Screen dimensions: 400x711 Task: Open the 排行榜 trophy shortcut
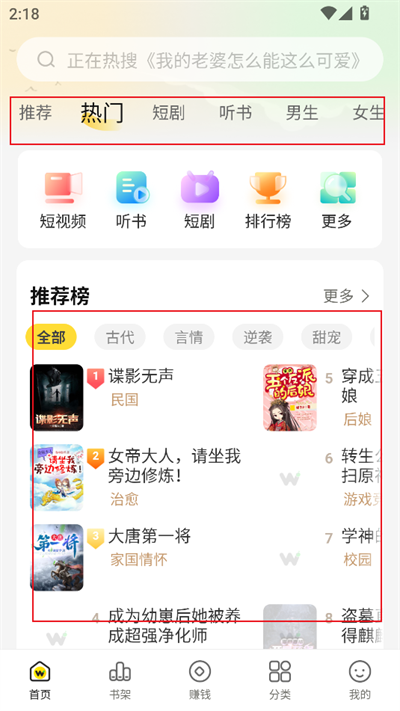268,200
